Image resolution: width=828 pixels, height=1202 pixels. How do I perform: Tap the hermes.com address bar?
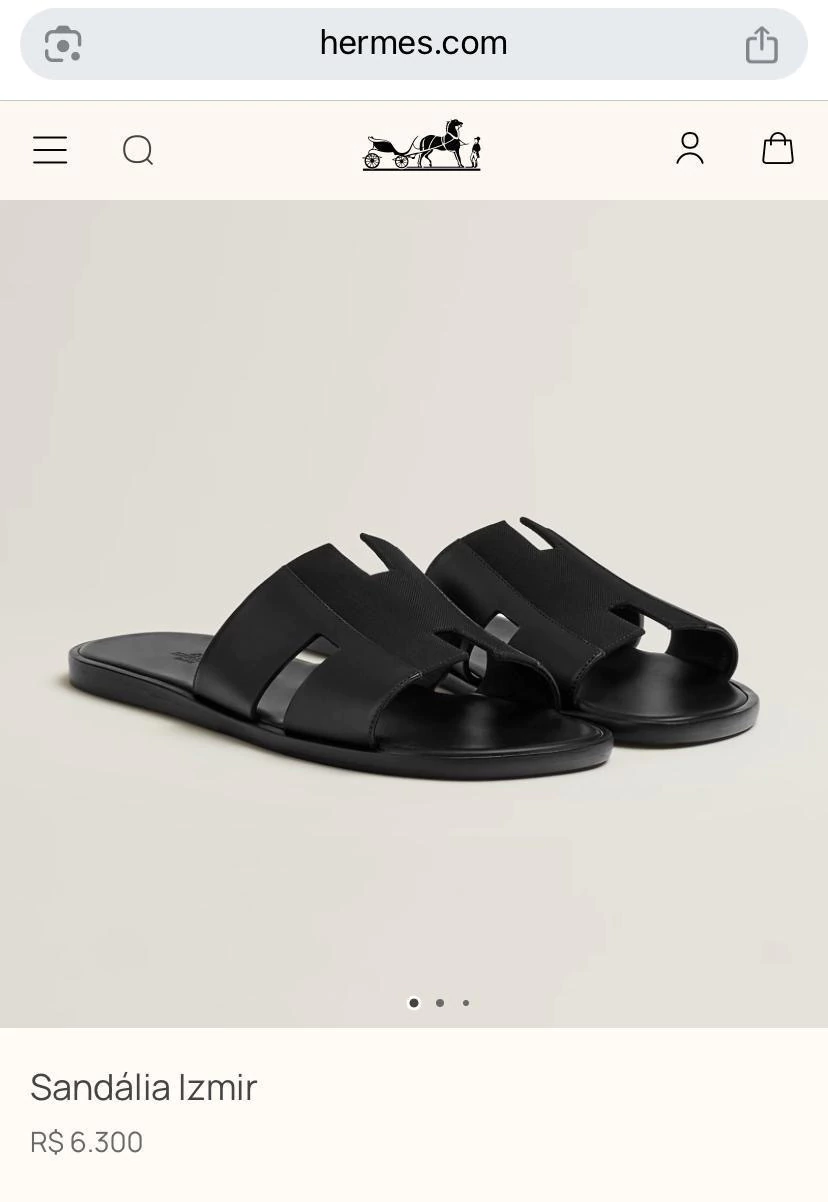pos(413,43)
